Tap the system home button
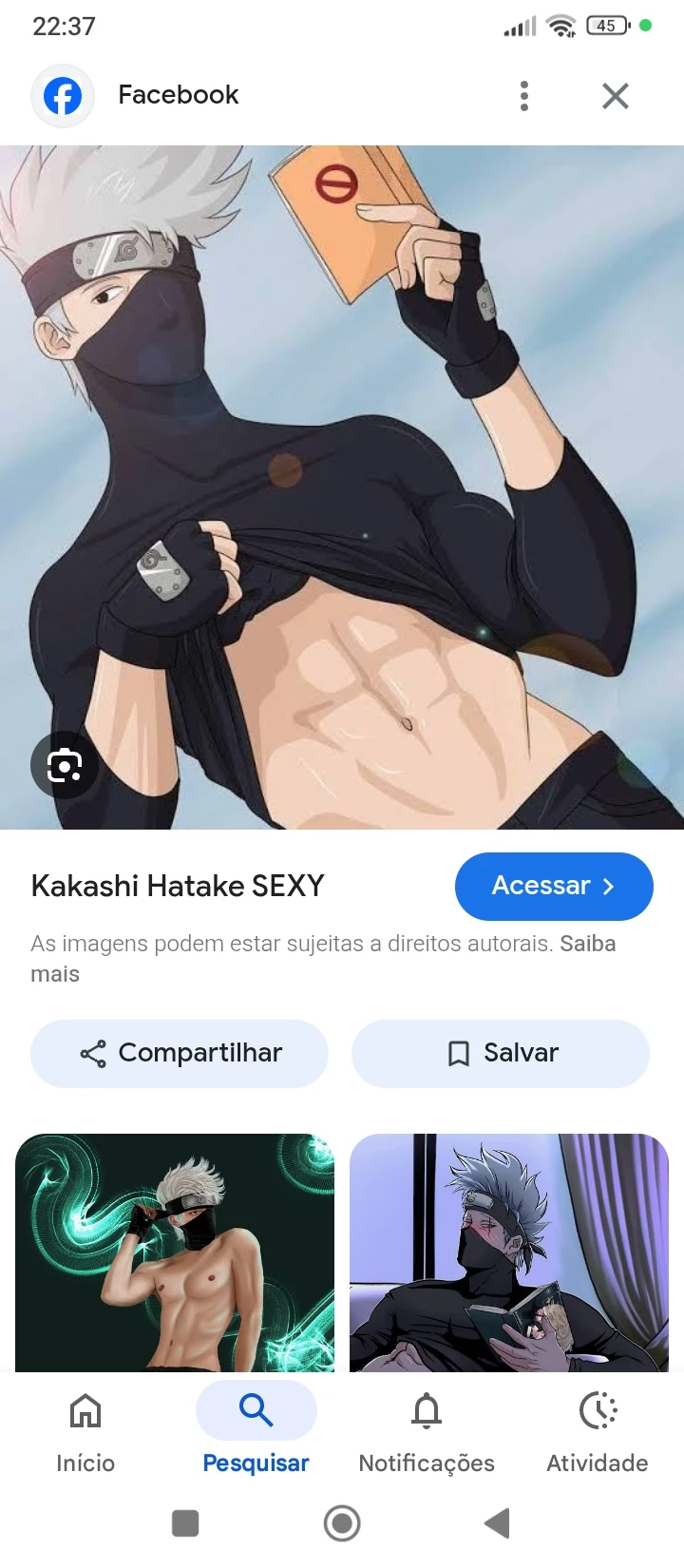The height and width of the screenshot is (1568, 684). [342, 1523]
